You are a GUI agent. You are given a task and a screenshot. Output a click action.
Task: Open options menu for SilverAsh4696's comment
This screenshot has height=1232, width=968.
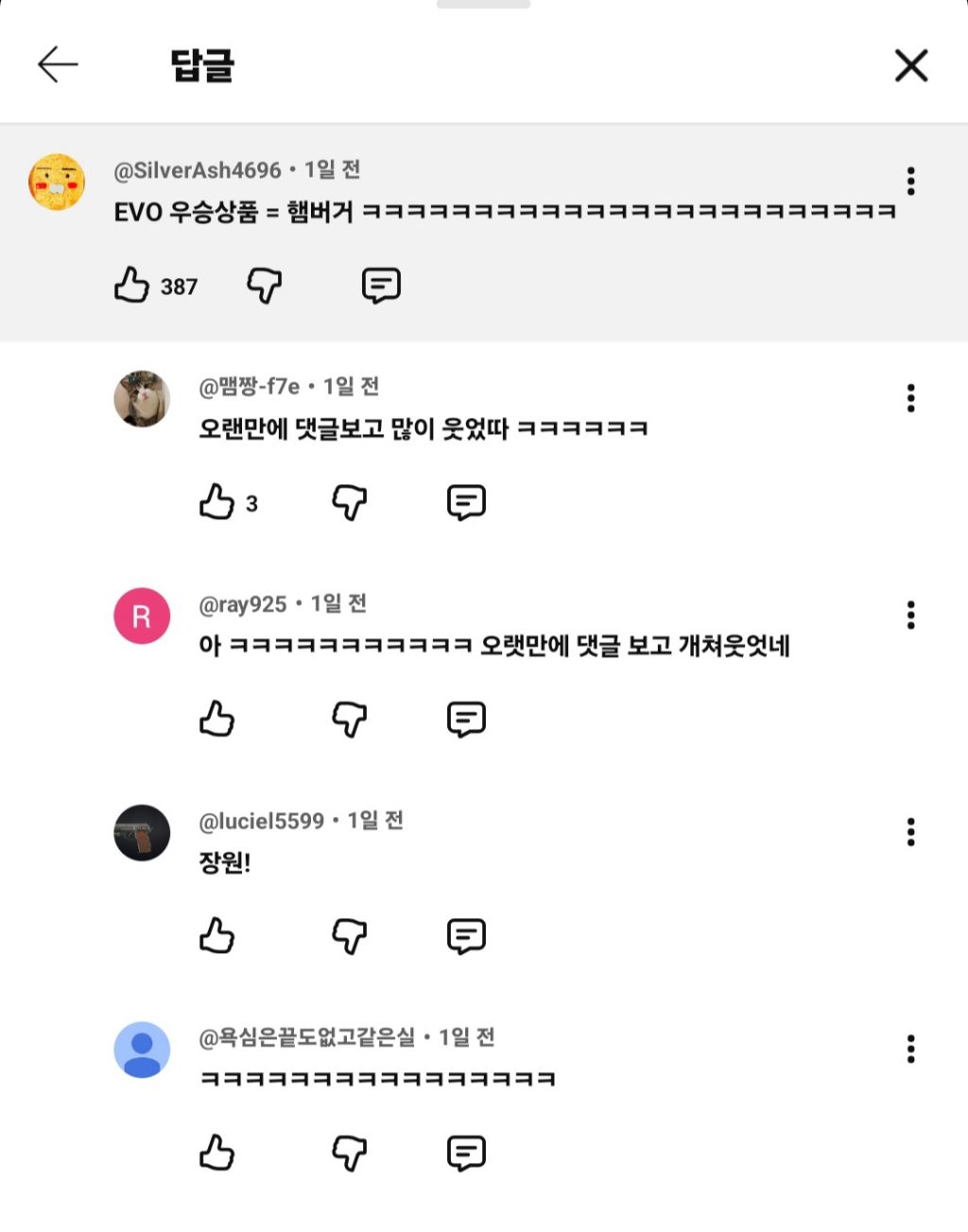click(911, 182)
